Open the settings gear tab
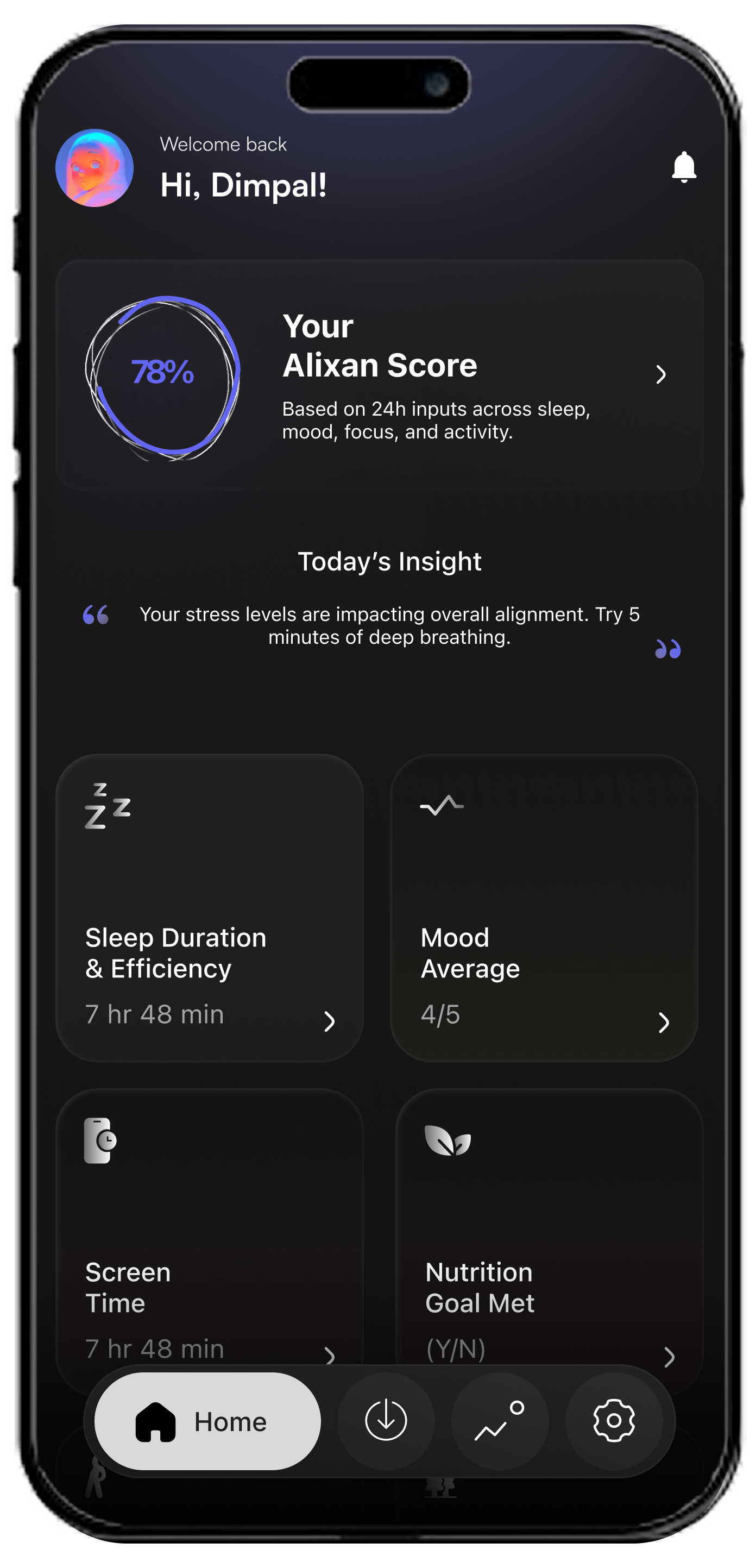756x1568 pixels. coord(614,1421)
